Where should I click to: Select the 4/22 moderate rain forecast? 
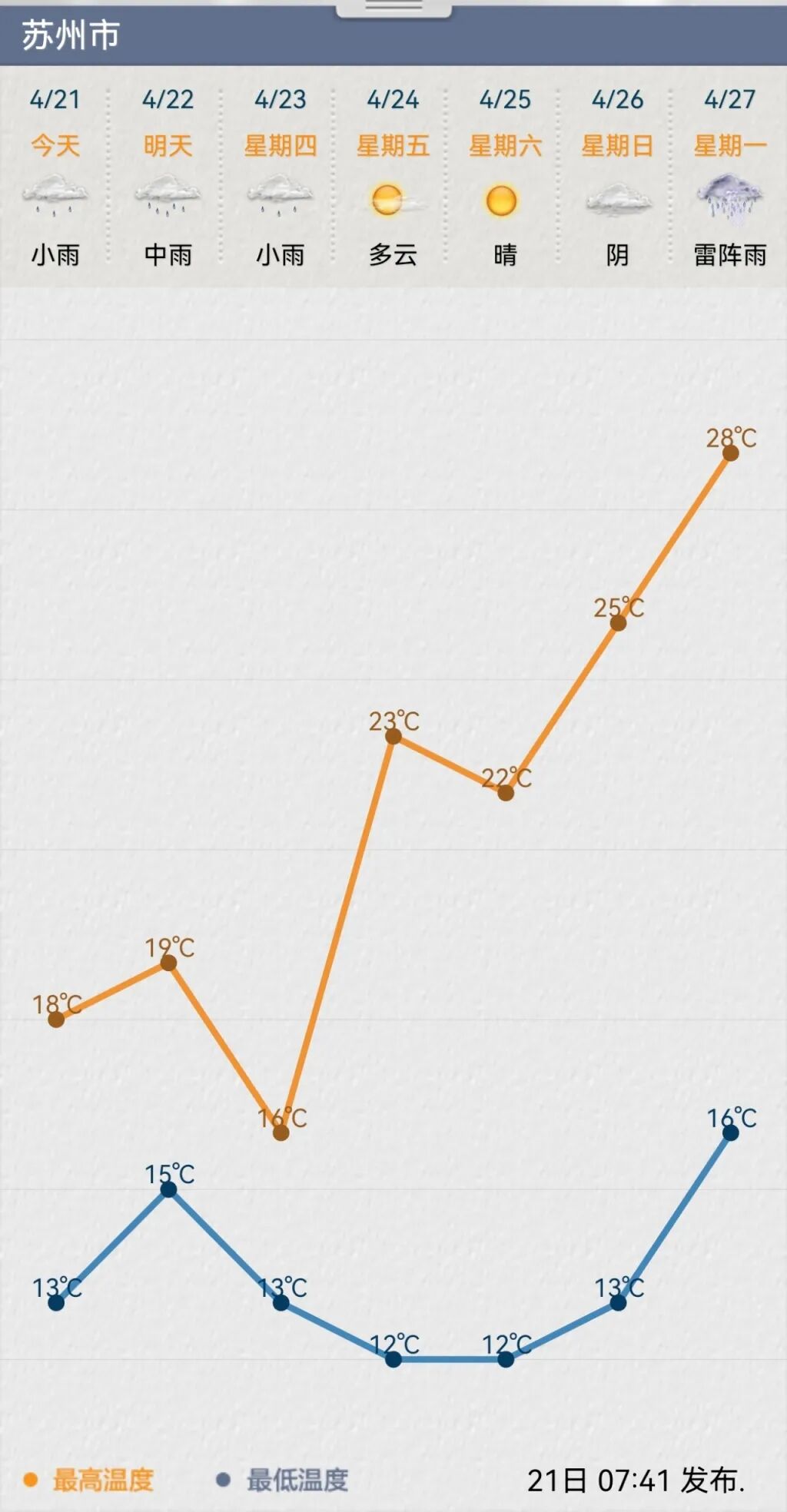tap(168, 178)
